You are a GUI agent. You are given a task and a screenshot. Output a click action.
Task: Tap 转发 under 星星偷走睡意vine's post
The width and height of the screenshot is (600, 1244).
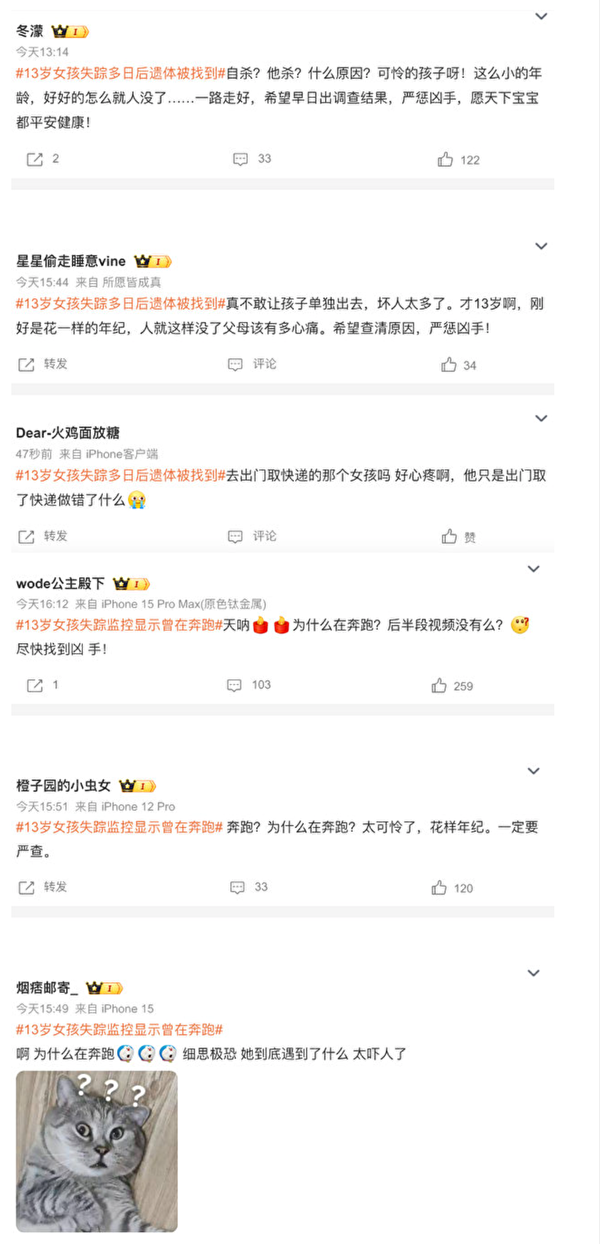(x=44, y=364)
